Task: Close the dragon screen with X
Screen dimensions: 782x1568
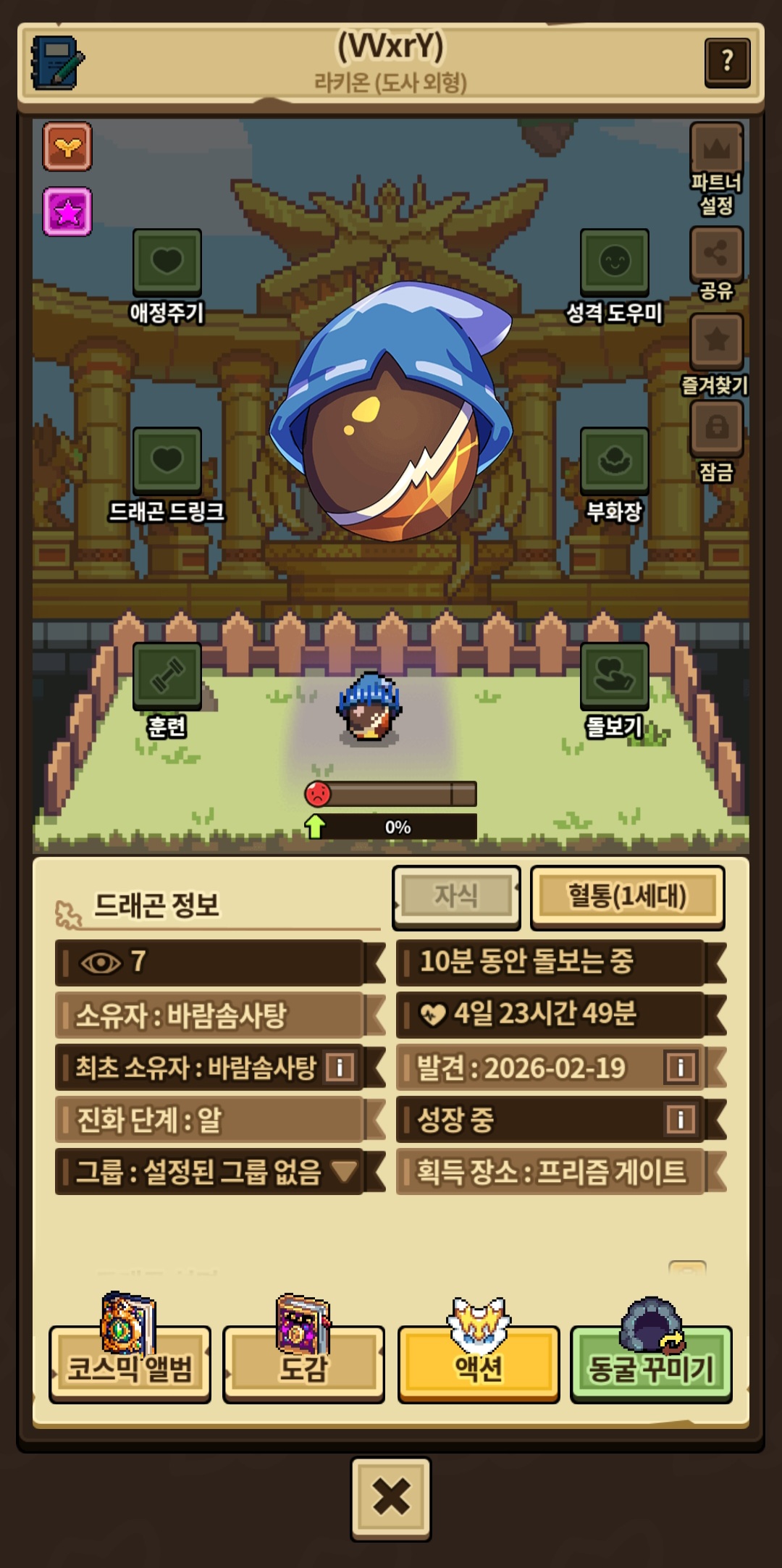Action: click(391, 1498)
